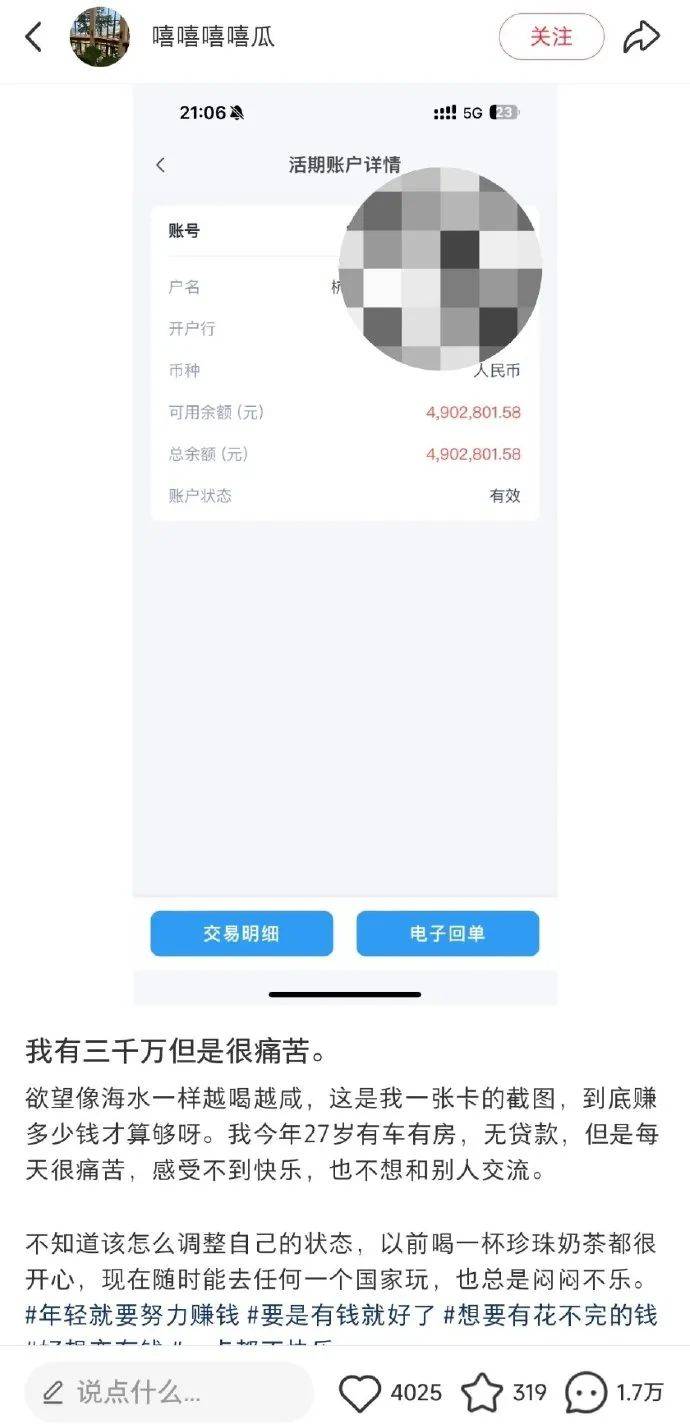Open 嘻嘻嘻嘻瓜's profile avatar
Viewport: 690px width, 1428px height.
(x=99, y=37)
